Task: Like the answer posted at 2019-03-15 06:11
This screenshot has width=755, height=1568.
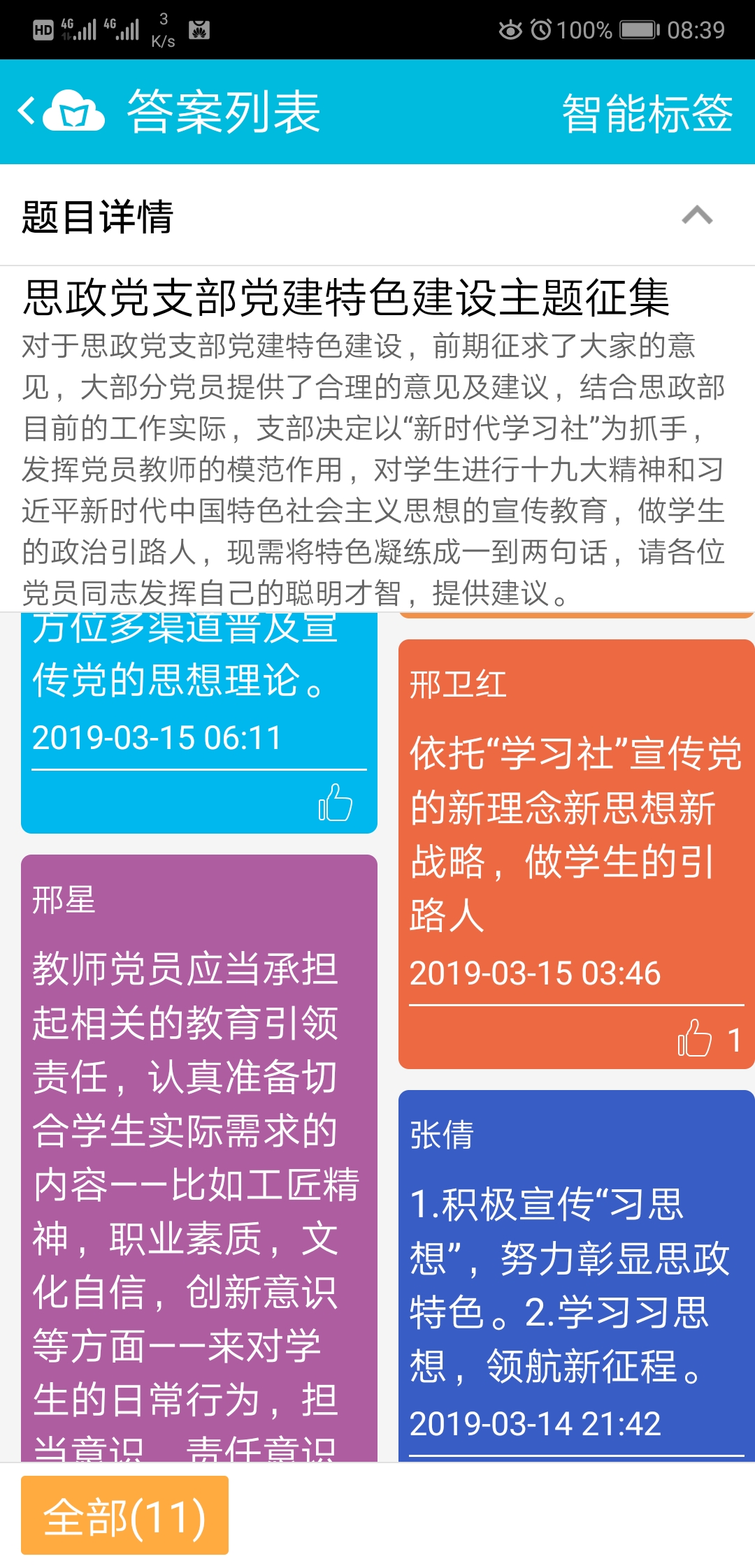Action: pos(336,802)
